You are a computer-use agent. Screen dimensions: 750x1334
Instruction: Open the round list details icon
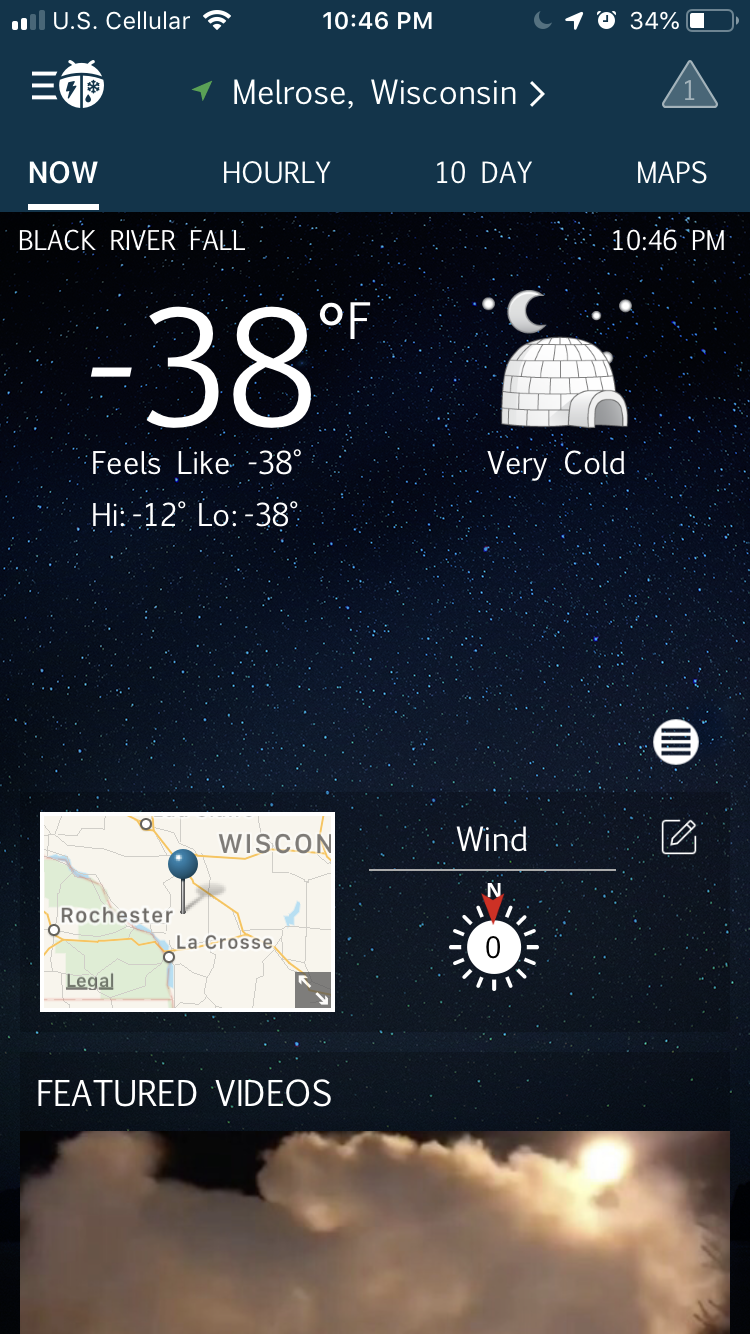676,742
